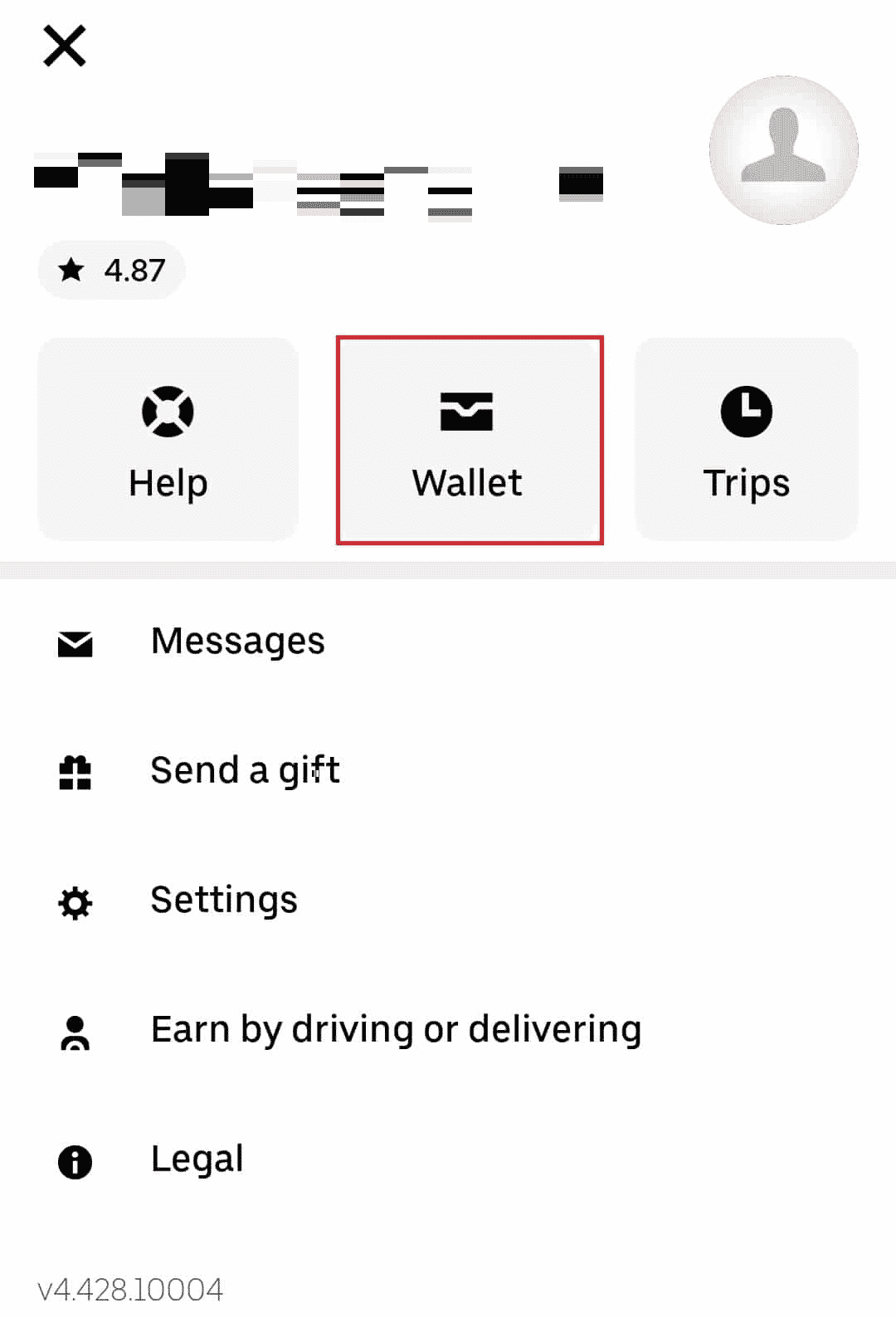
Task: Select Send a gift
Action: click(x=245, y=770)
